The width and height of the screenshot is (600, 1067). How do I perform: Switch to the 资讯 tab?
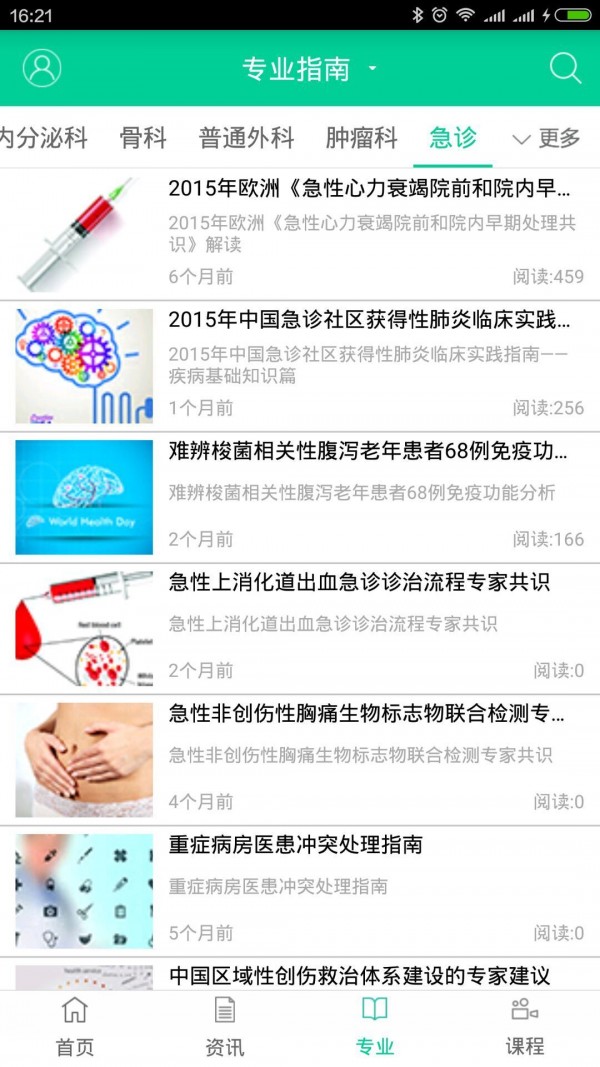coord(225,1027)
